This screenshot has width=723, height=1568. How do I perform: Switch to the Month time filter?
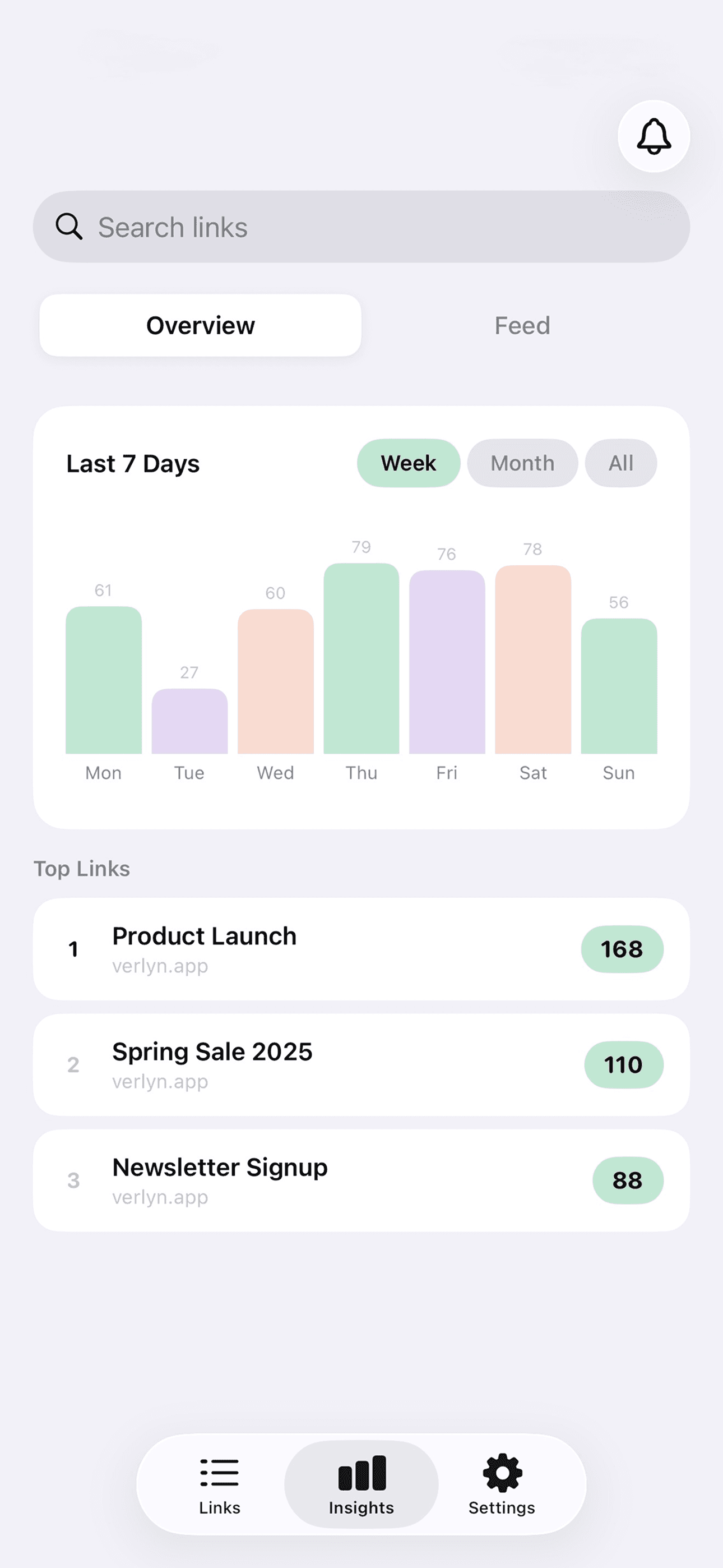pyautogui.click(x=522, y=463)
